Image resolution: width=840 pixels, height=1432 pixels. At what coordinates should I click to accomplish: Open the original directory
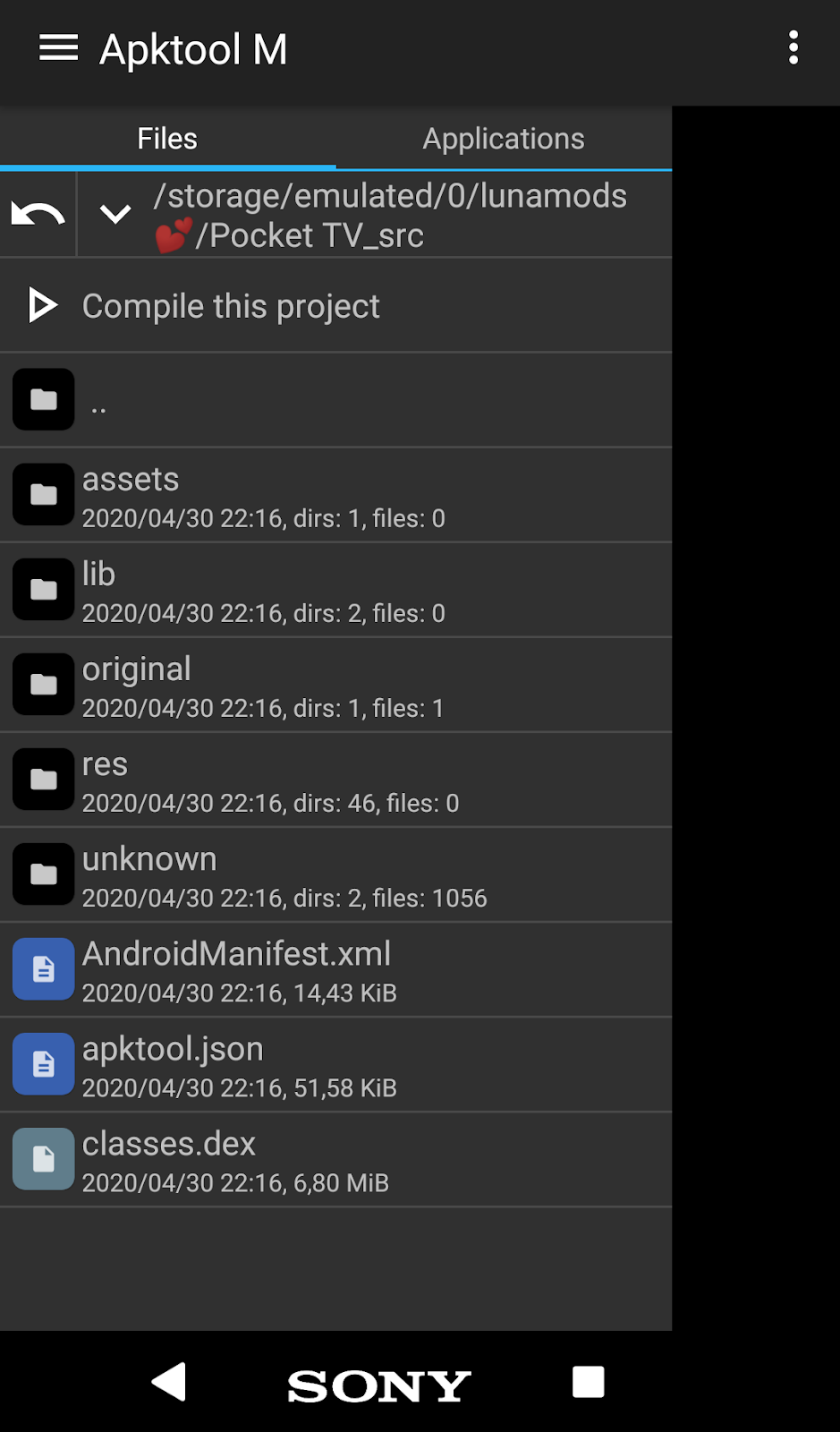[x=268, y=685]
